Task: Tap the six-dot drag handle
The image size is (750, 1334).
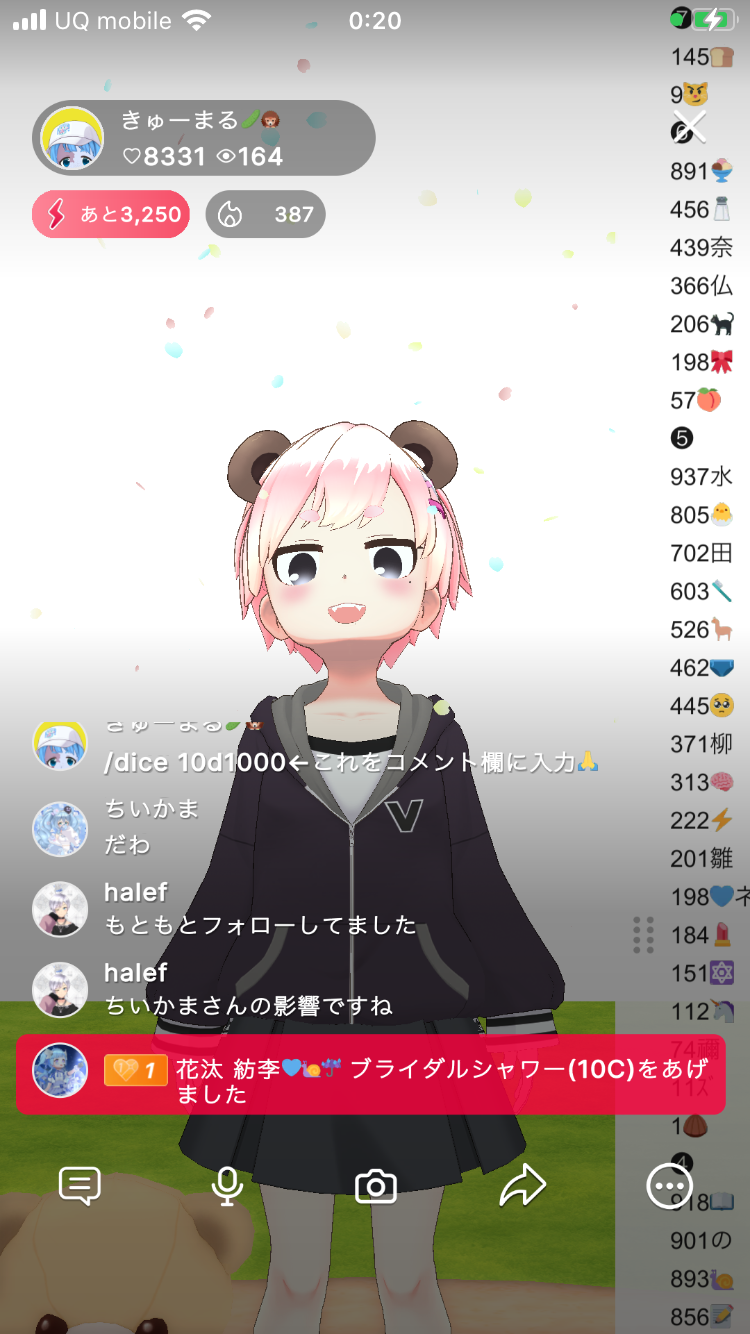Action: tap(643, 935)
